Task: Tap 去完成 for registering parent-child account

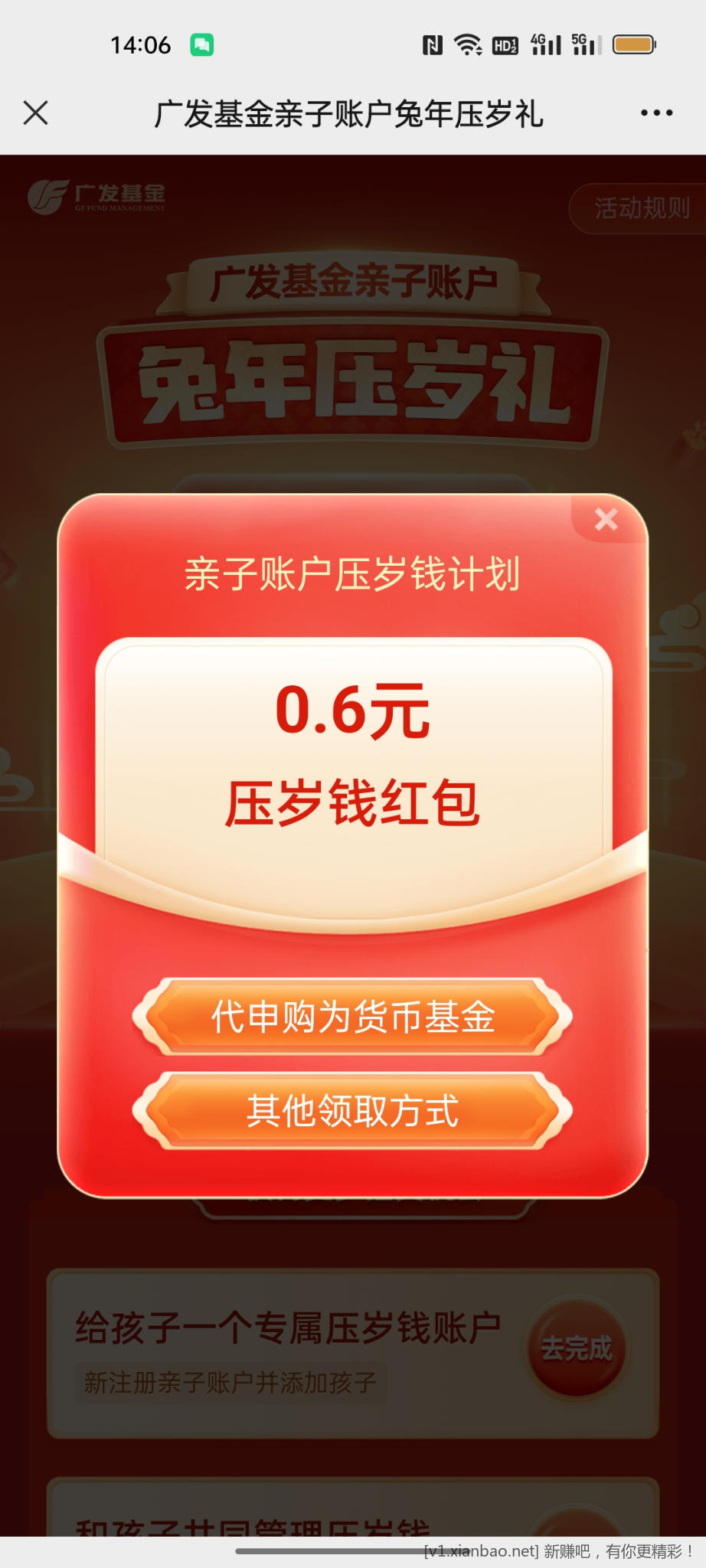Action: [x=576, y=1348]
